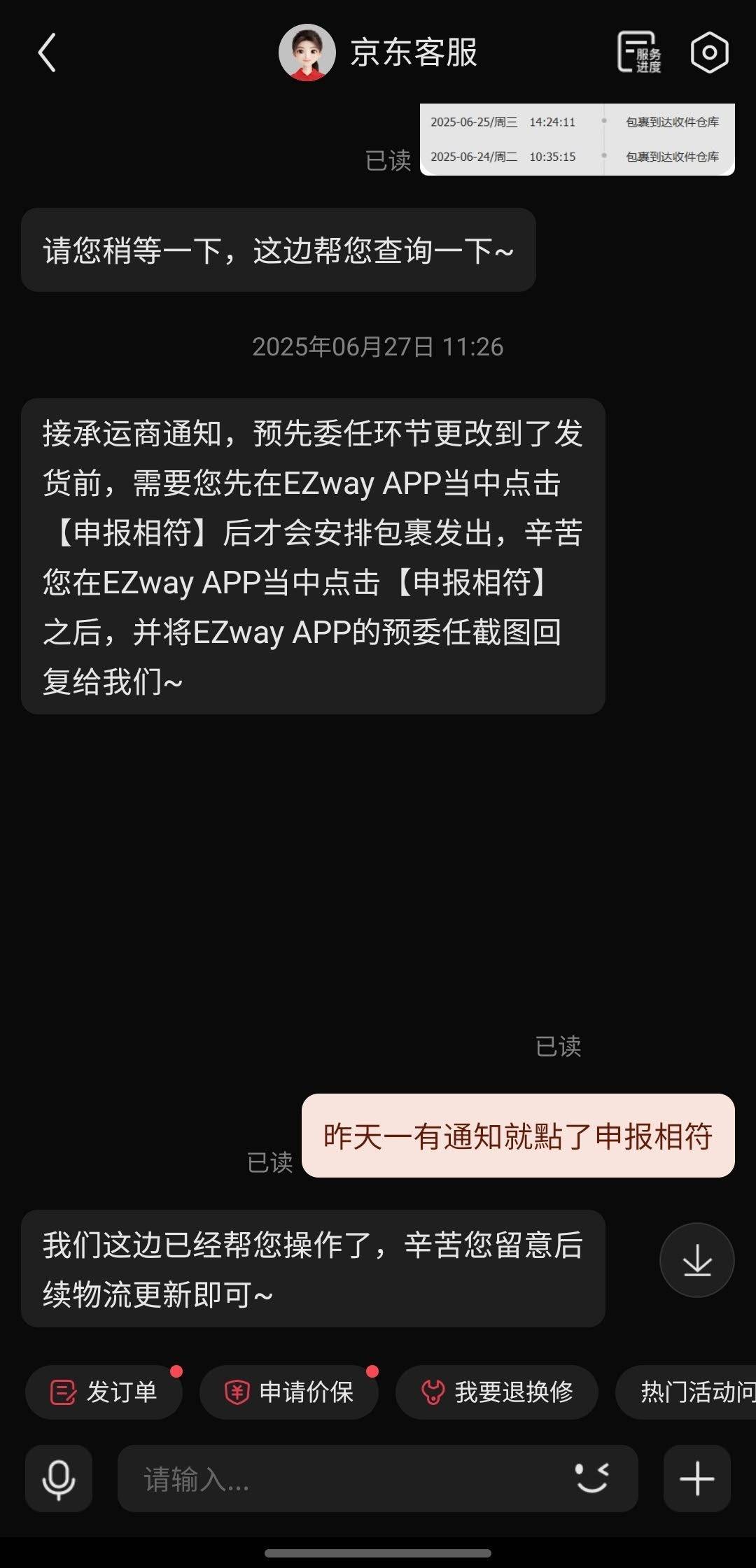This screenshot has height=1568, width=756.
Task: Choose the 我要退换修 chip
Action: (497, 1392)
